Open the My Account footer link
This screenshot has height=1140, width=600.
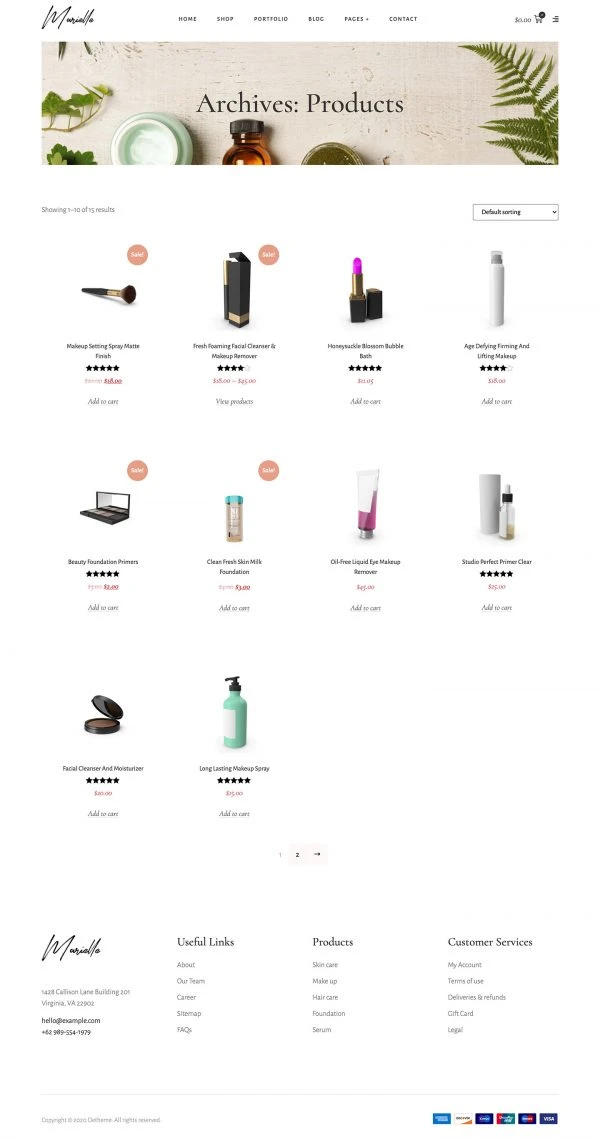tap(465, 965)
